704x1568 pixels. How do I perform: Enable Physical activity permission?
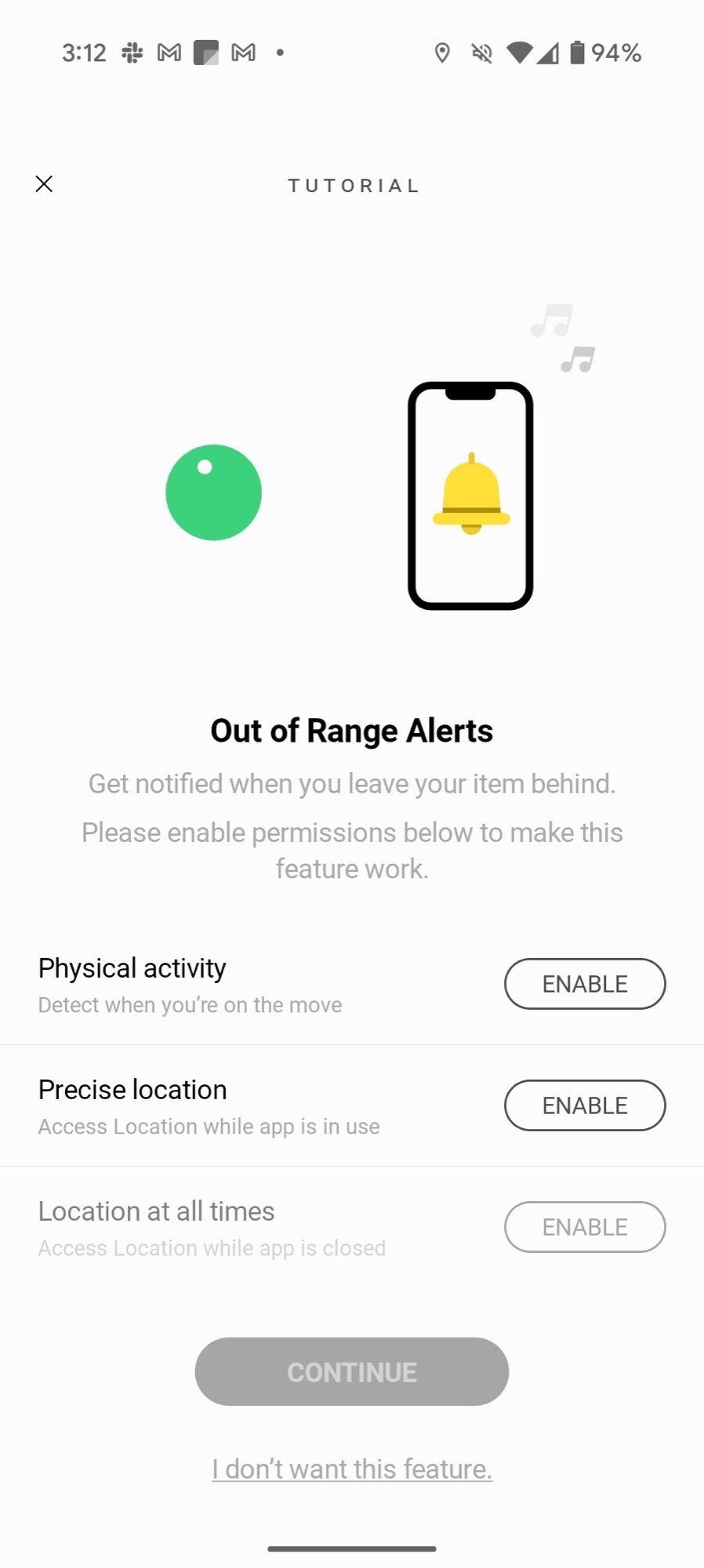pyautogui.click(x=584, y=984)
